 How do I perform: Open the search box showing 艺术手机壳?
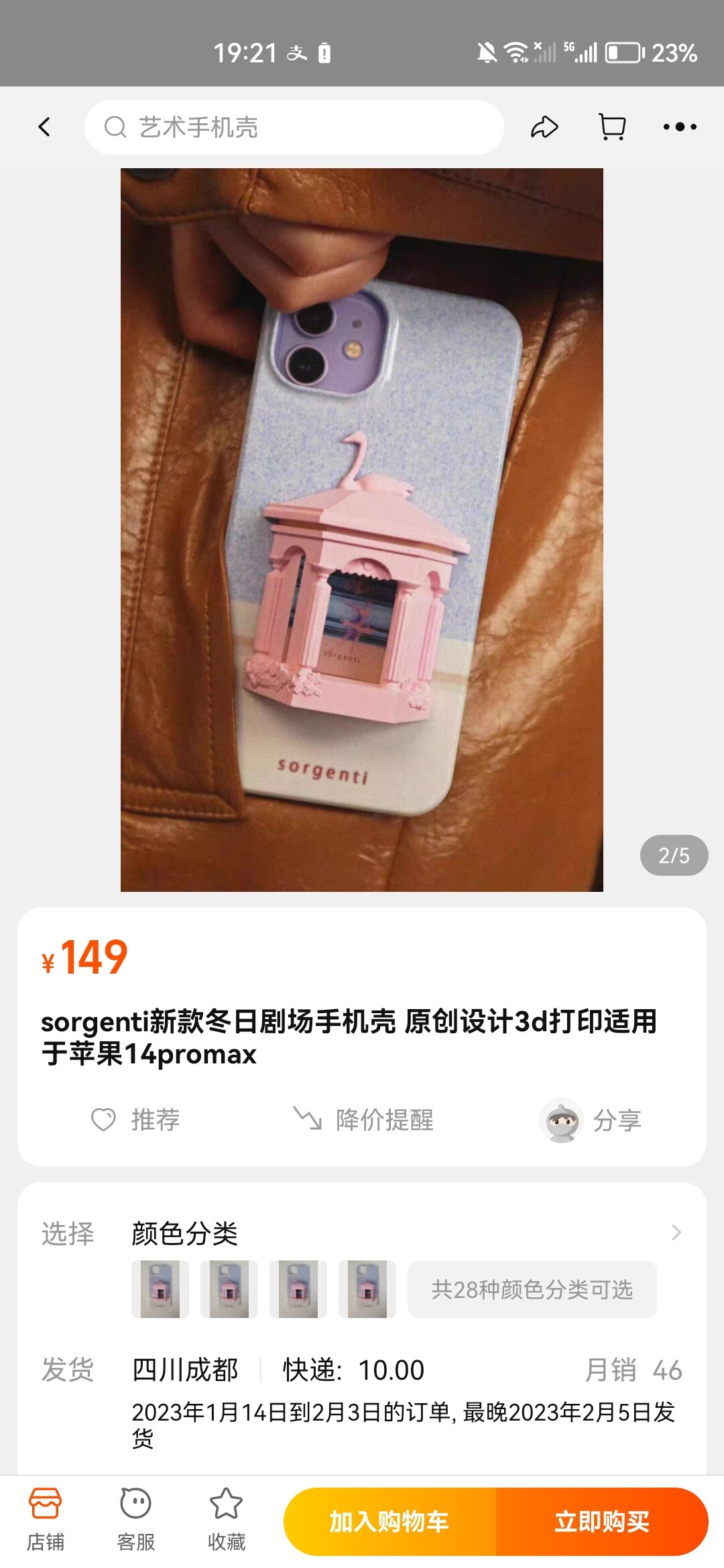[x=294, y=127]
